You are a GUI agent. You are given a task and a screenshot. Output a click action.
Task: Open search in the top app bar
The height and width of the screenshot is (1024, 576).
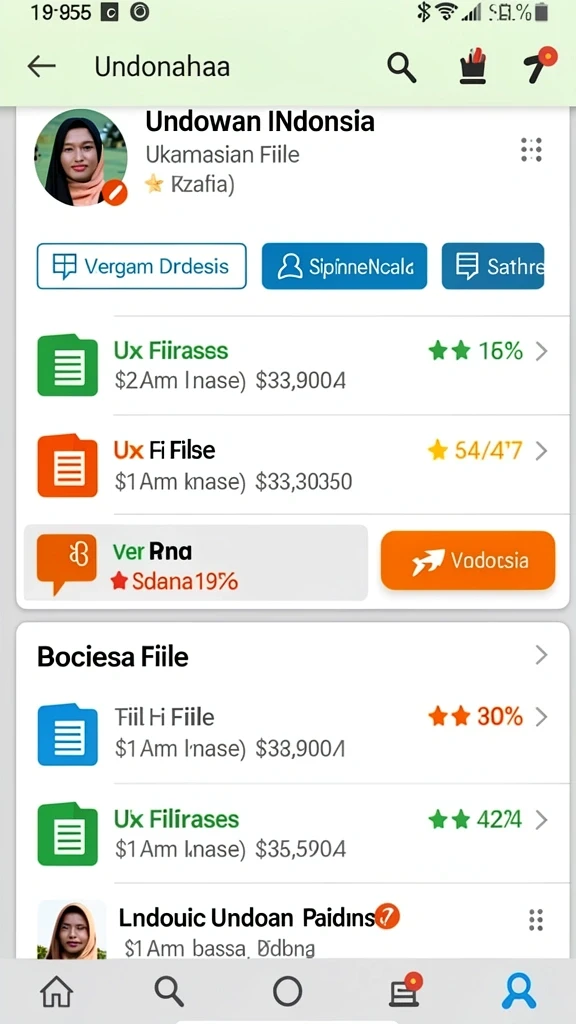point(401,67)
